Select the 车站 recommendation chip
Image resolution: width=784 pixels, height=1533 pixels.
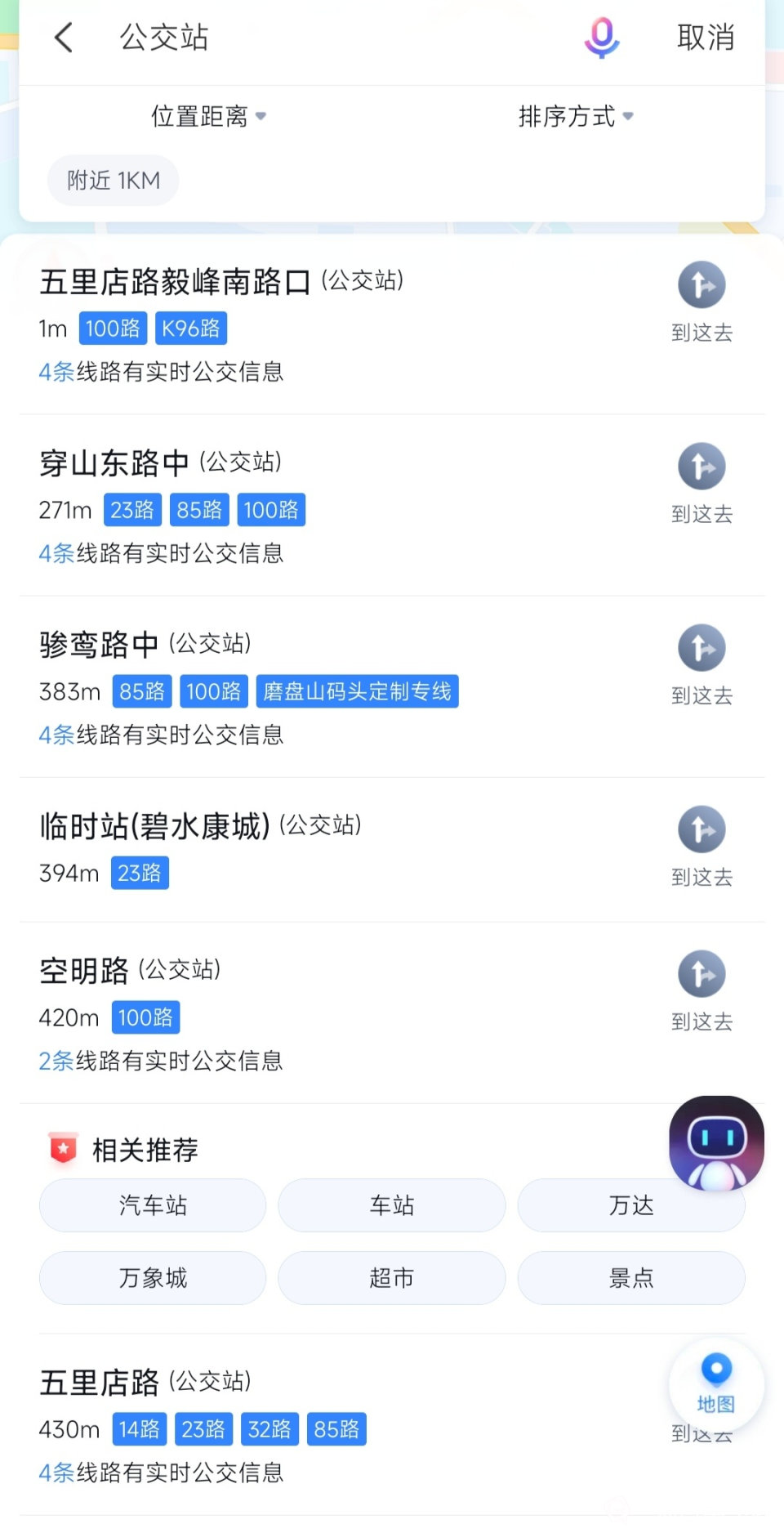point(391,1205)
